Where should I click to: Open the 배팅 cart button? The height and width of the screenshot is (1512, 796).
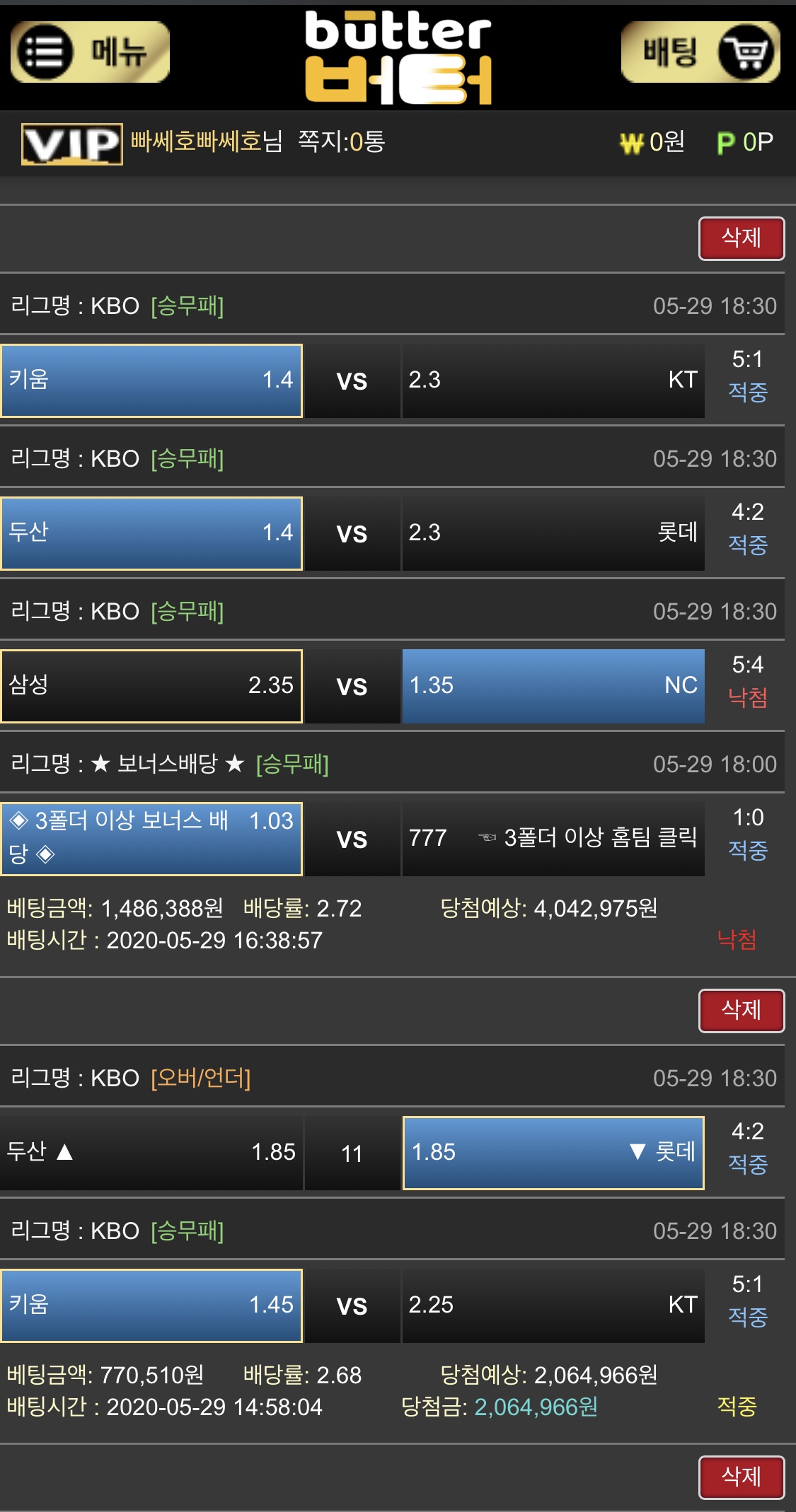(x=700, y=52)
